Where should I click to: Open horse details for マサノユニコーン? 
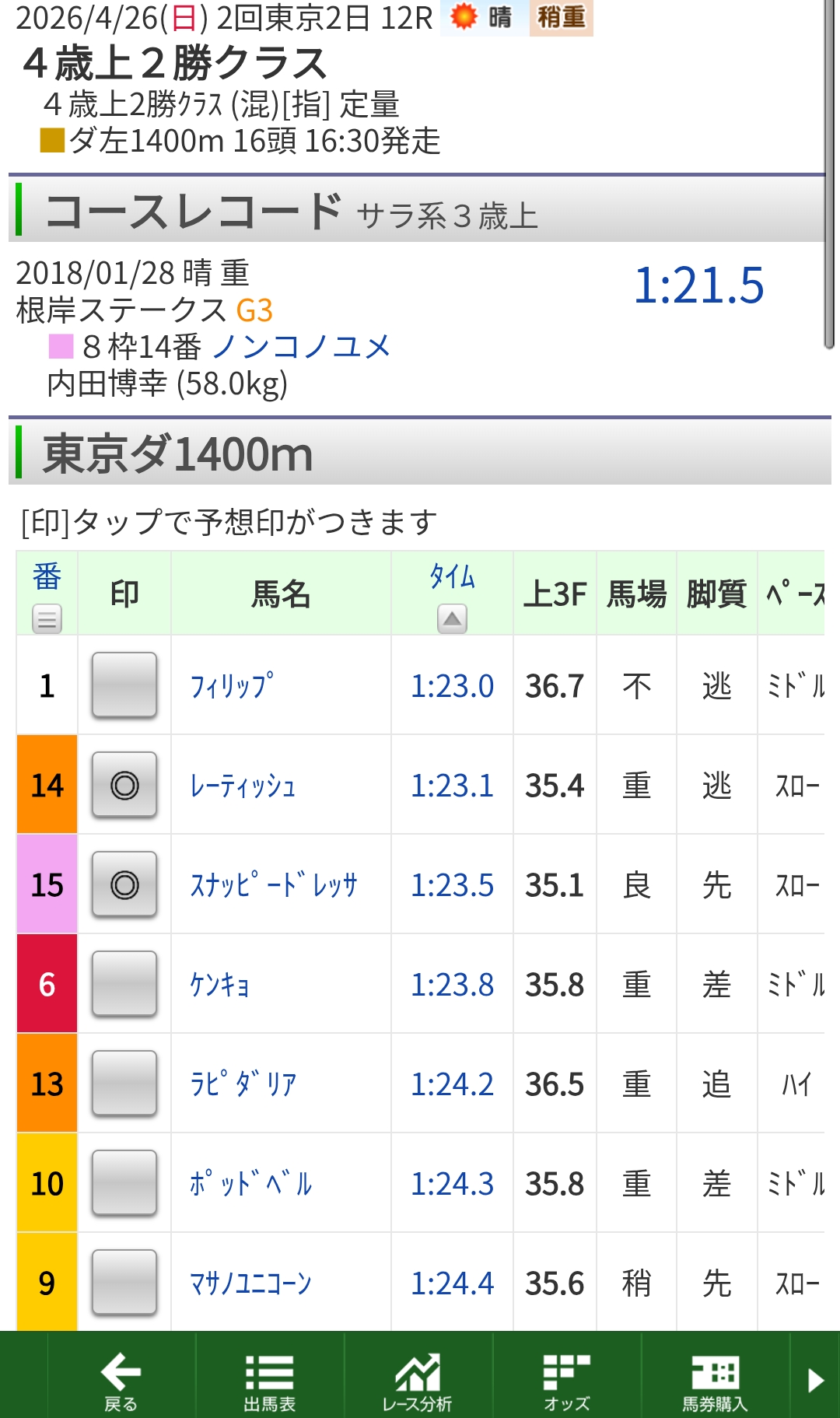pos(250,1283)
